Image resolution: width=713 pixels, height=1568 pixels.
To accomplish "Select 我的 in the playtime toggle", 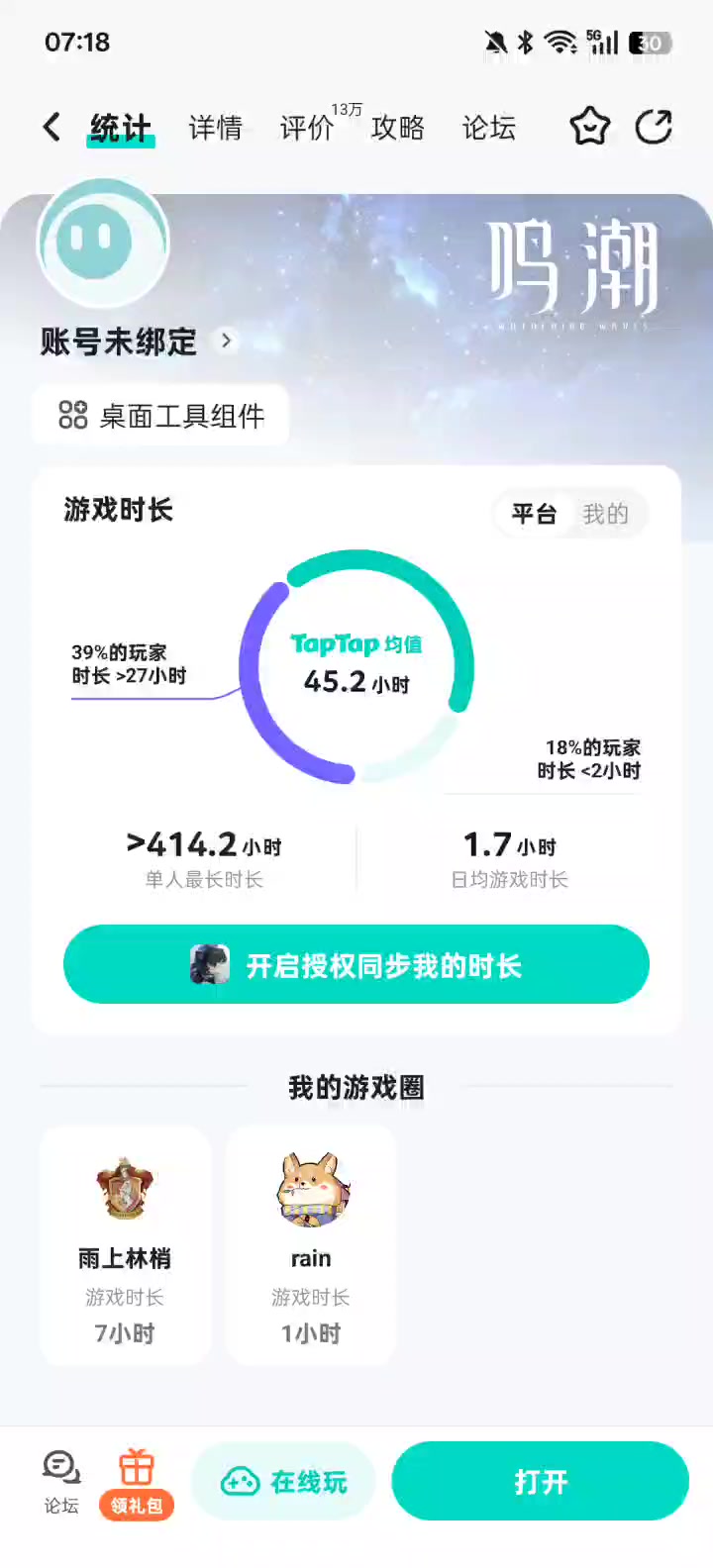I will pos(605,514).
